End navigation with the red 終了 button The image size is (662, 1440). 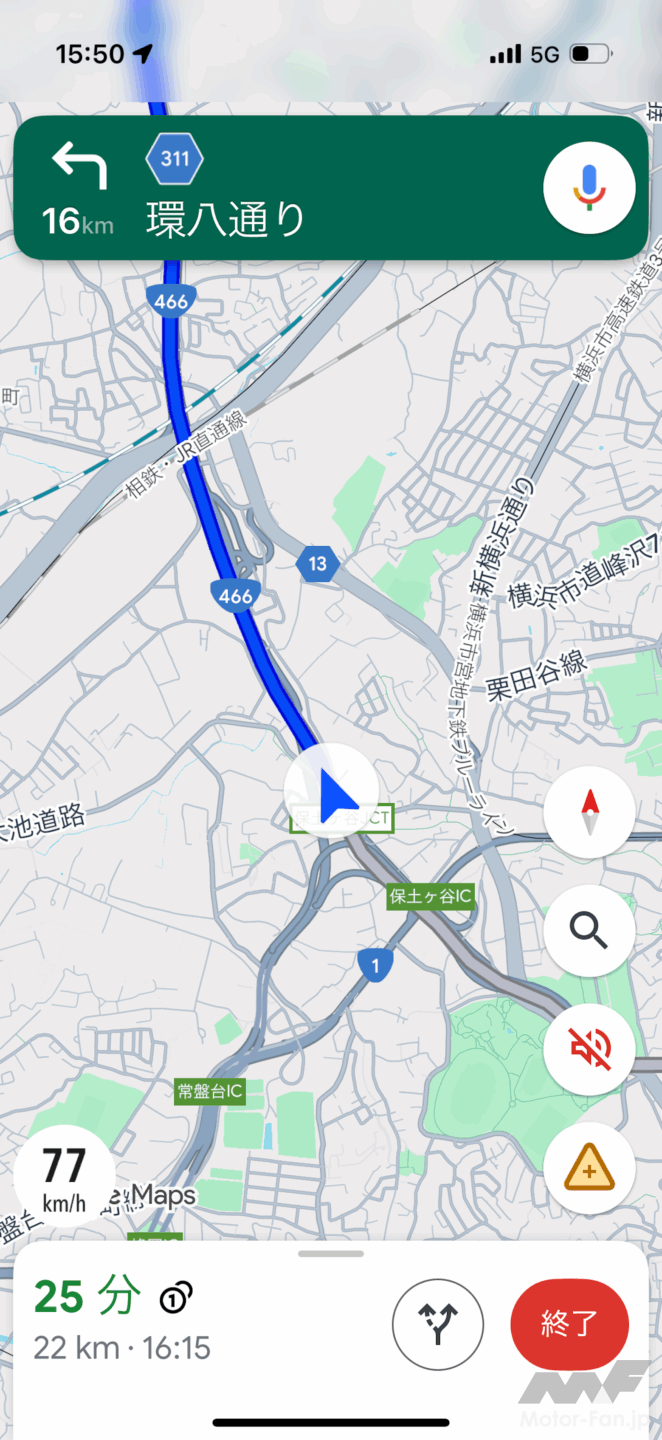point(569,1324)
